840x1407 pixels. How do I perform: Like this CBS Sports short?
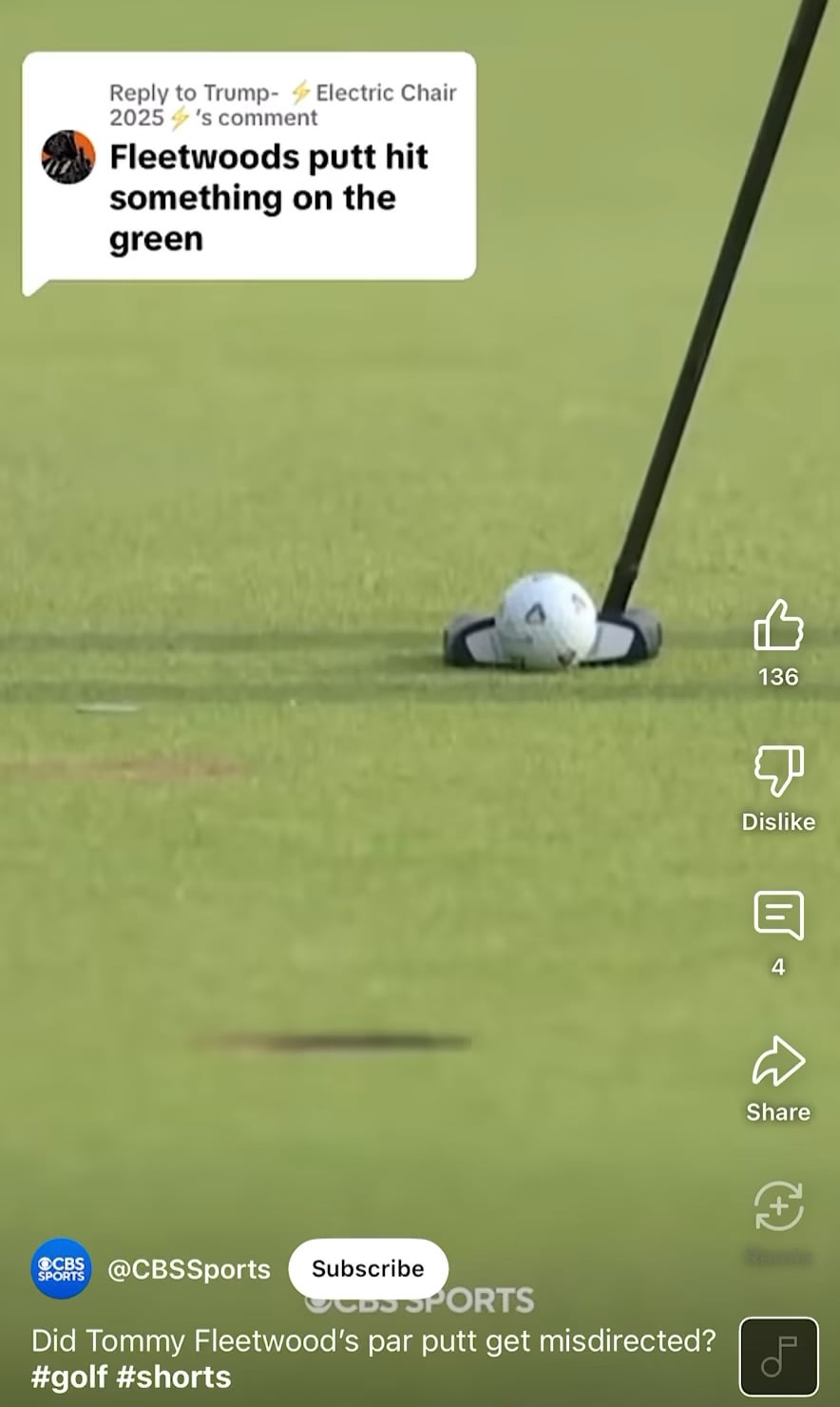778,626
